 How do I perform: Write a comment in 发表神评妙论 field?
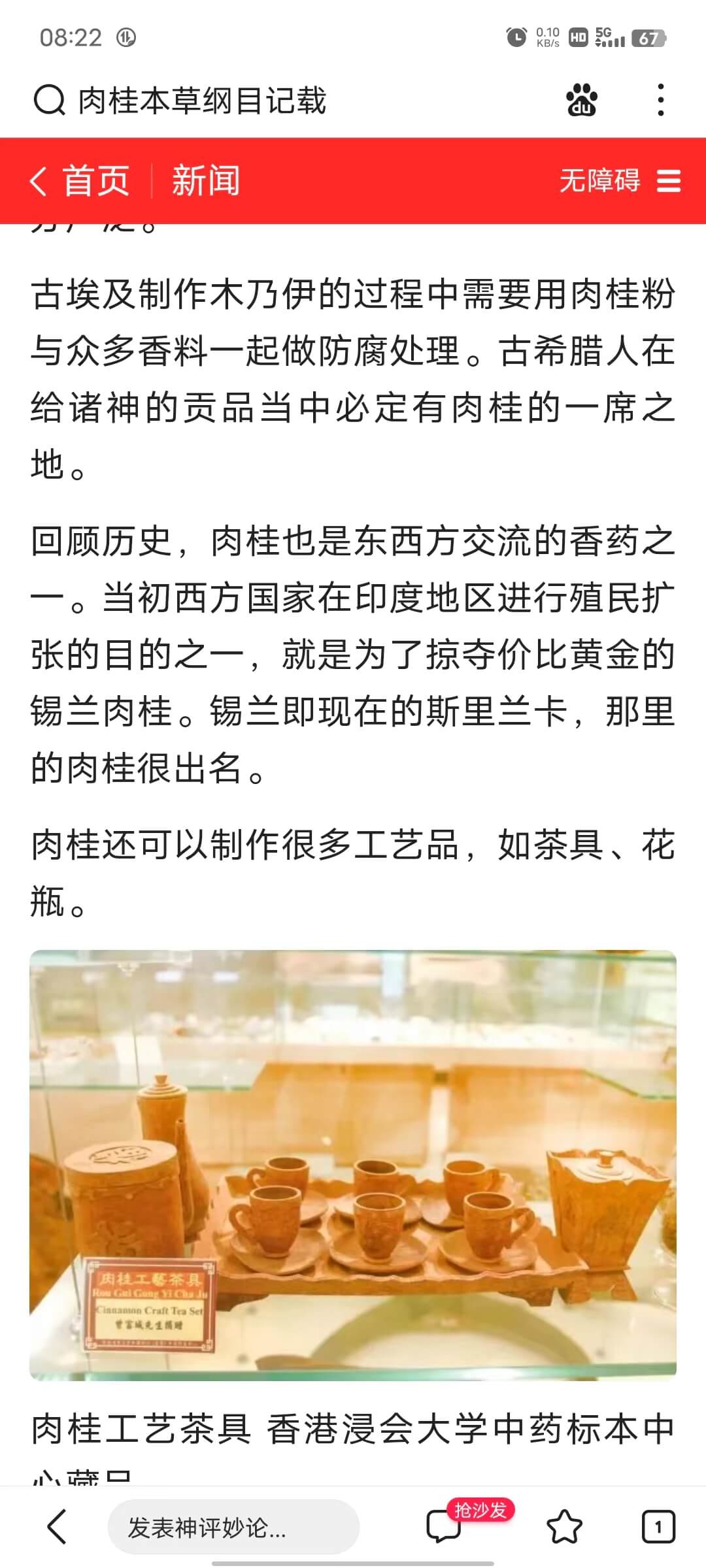point(233,1527)
